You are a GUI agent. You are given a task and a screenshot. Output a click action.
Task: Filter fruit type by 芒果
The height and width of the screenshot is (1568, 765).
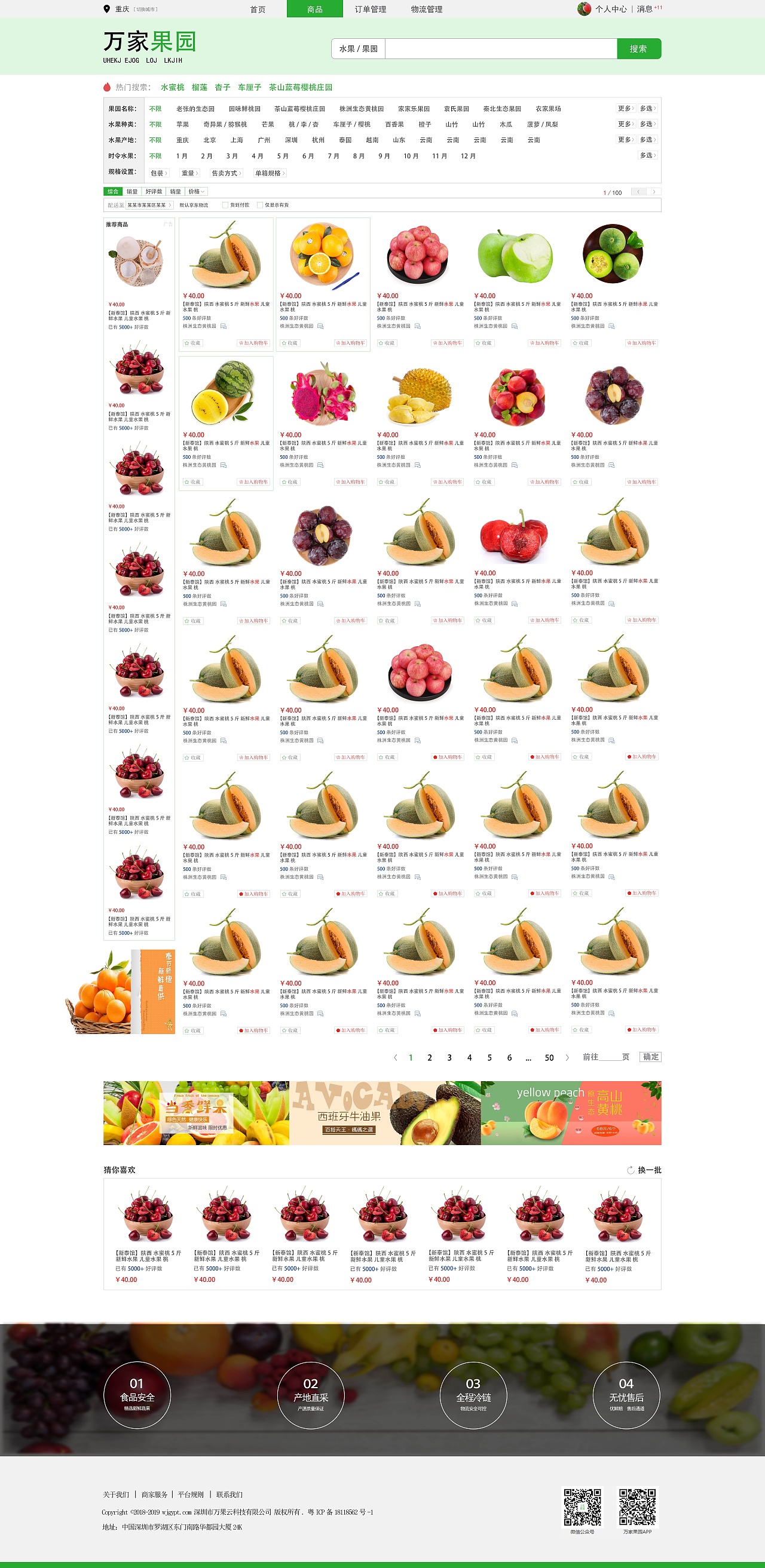[x=268, y=124]
